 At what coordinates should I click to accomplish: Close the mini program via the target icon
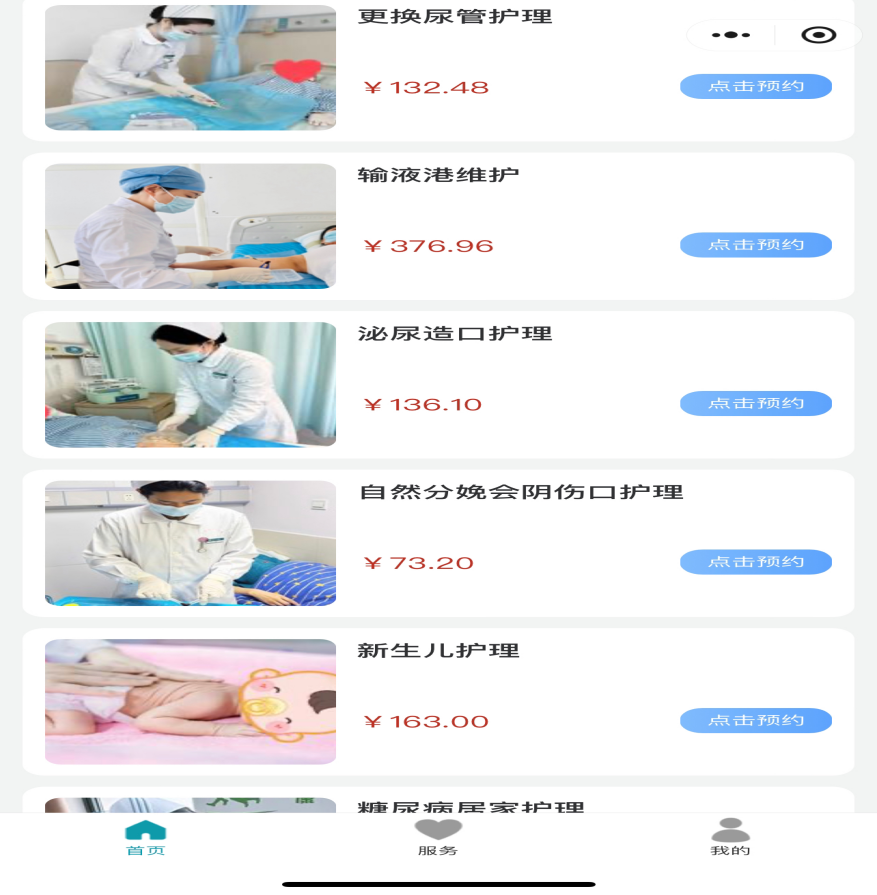coord(818,35)
